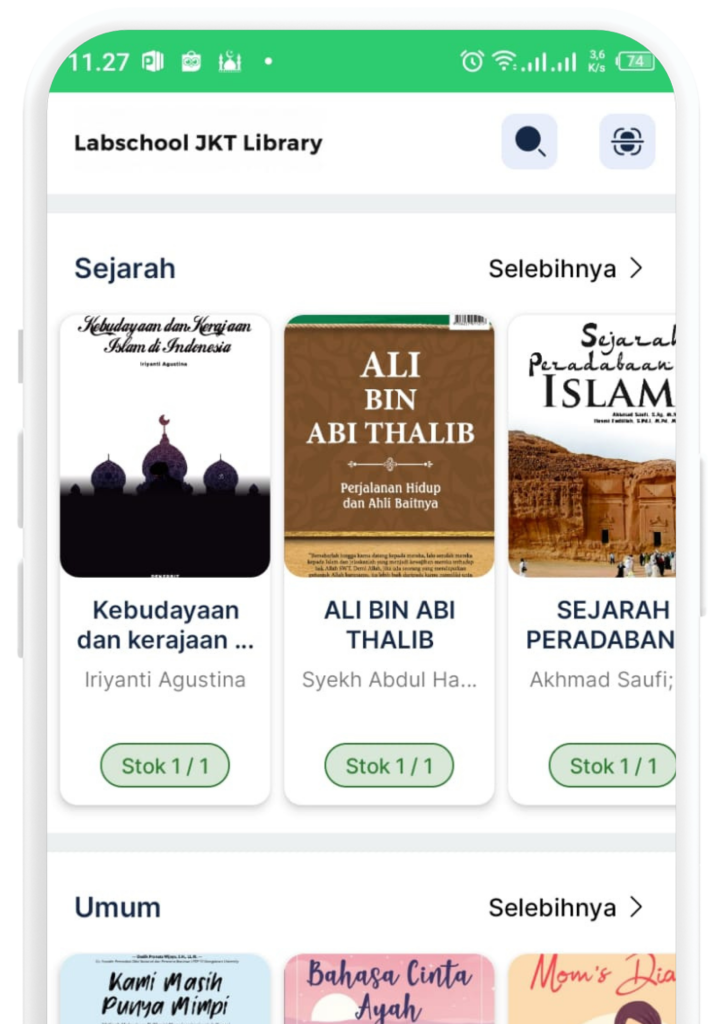This screenshot has width=724, height=1024.
Task: Open the Kami Masih Punya Mimpi book
Action: click(x=165, y=988)
